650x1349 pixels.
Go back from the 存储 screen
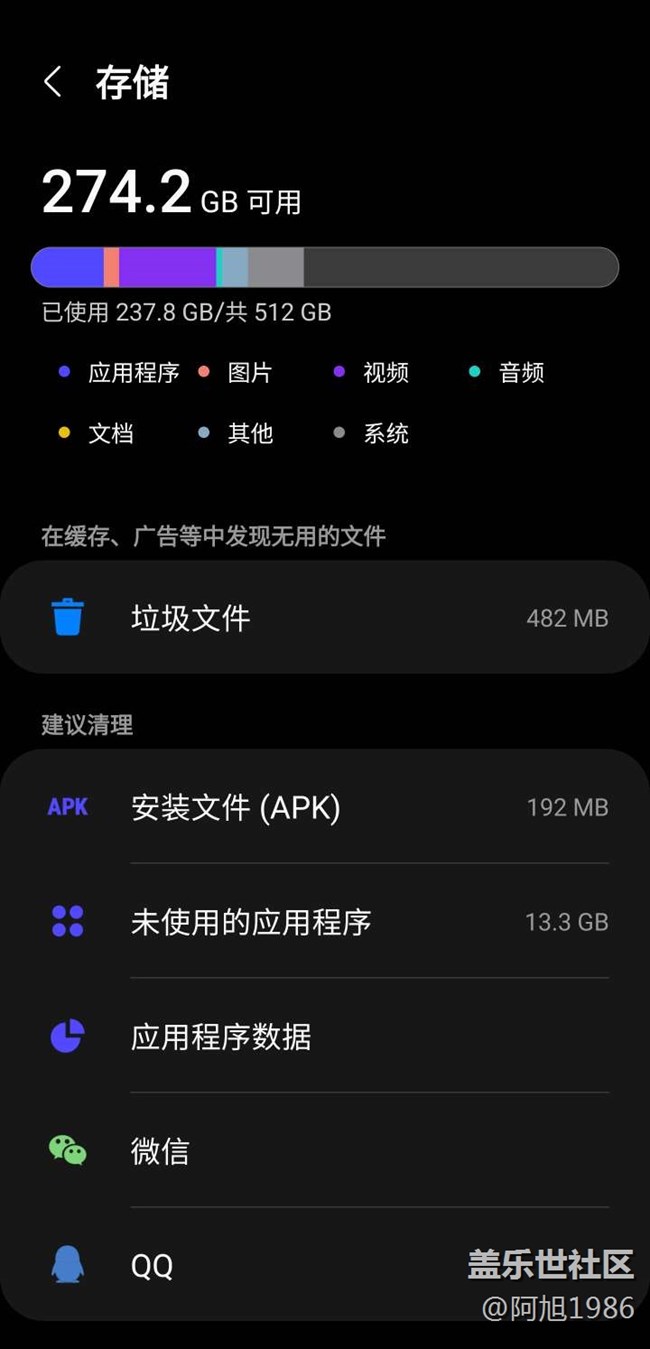point(53,82)
